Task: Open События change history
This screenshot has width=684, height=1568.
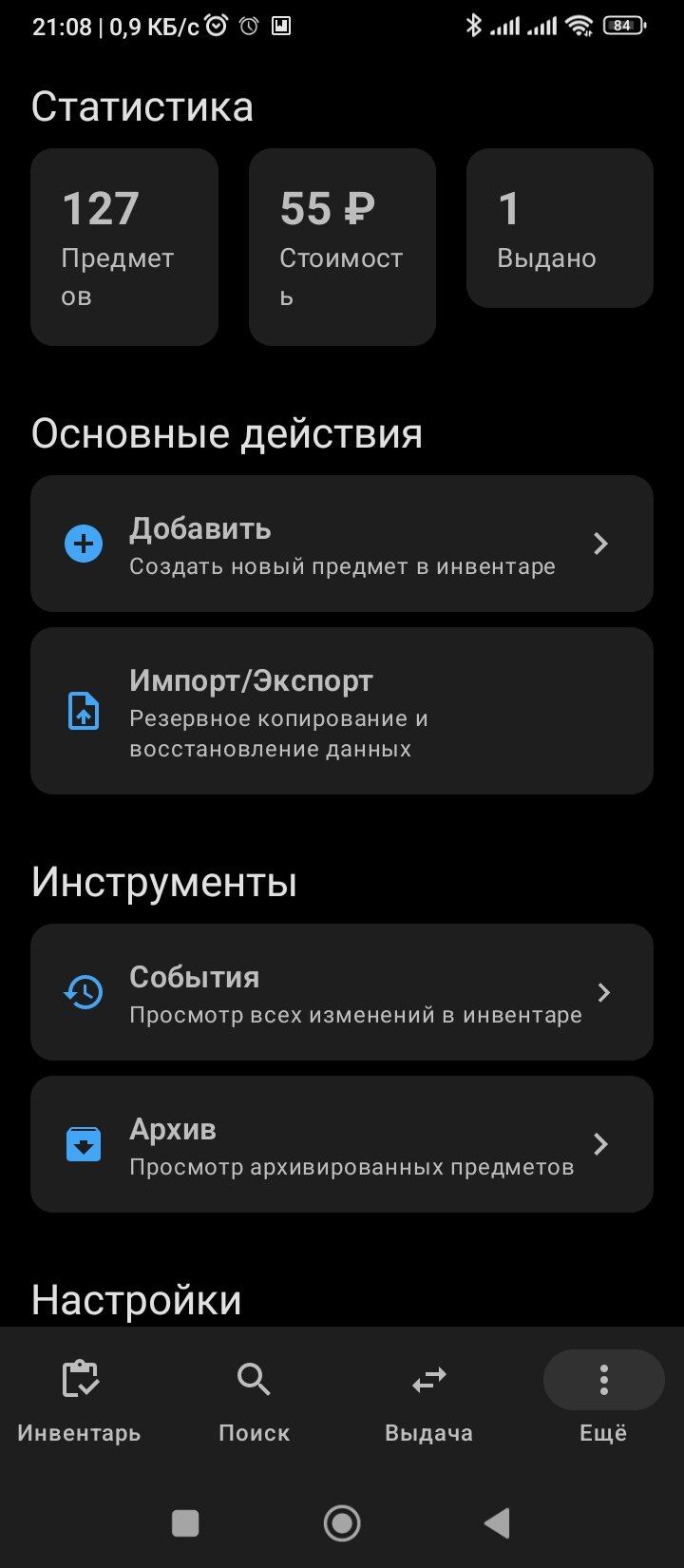Action: pyautogui.click(x=342, y=992)
